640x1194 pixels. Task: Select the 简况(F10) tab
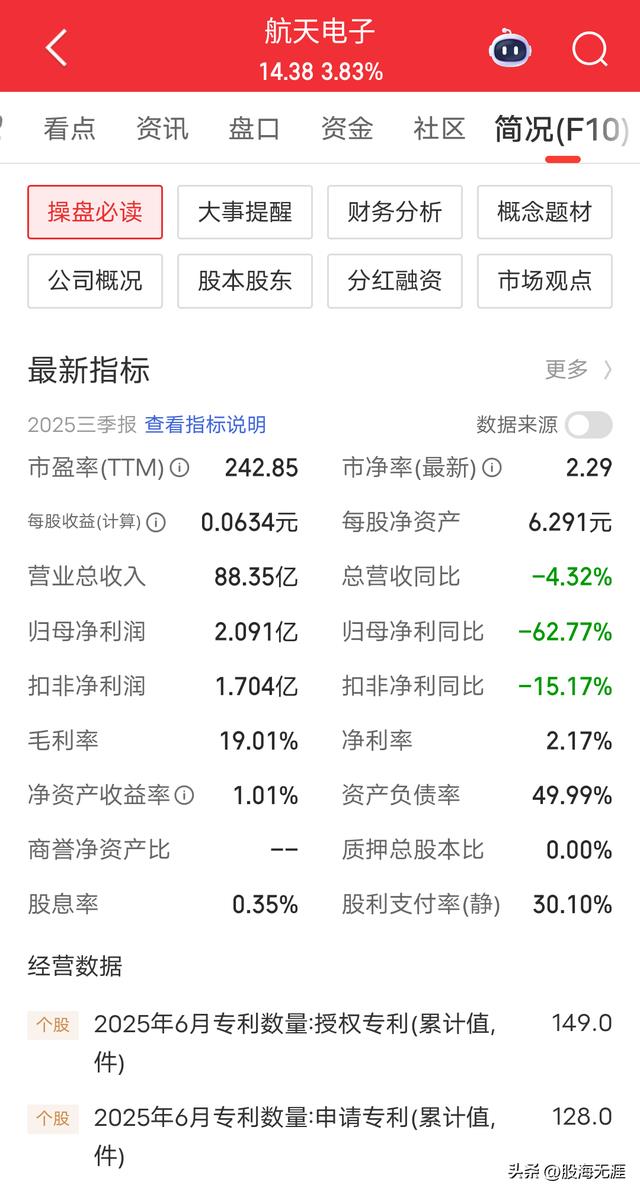(562, 129)
